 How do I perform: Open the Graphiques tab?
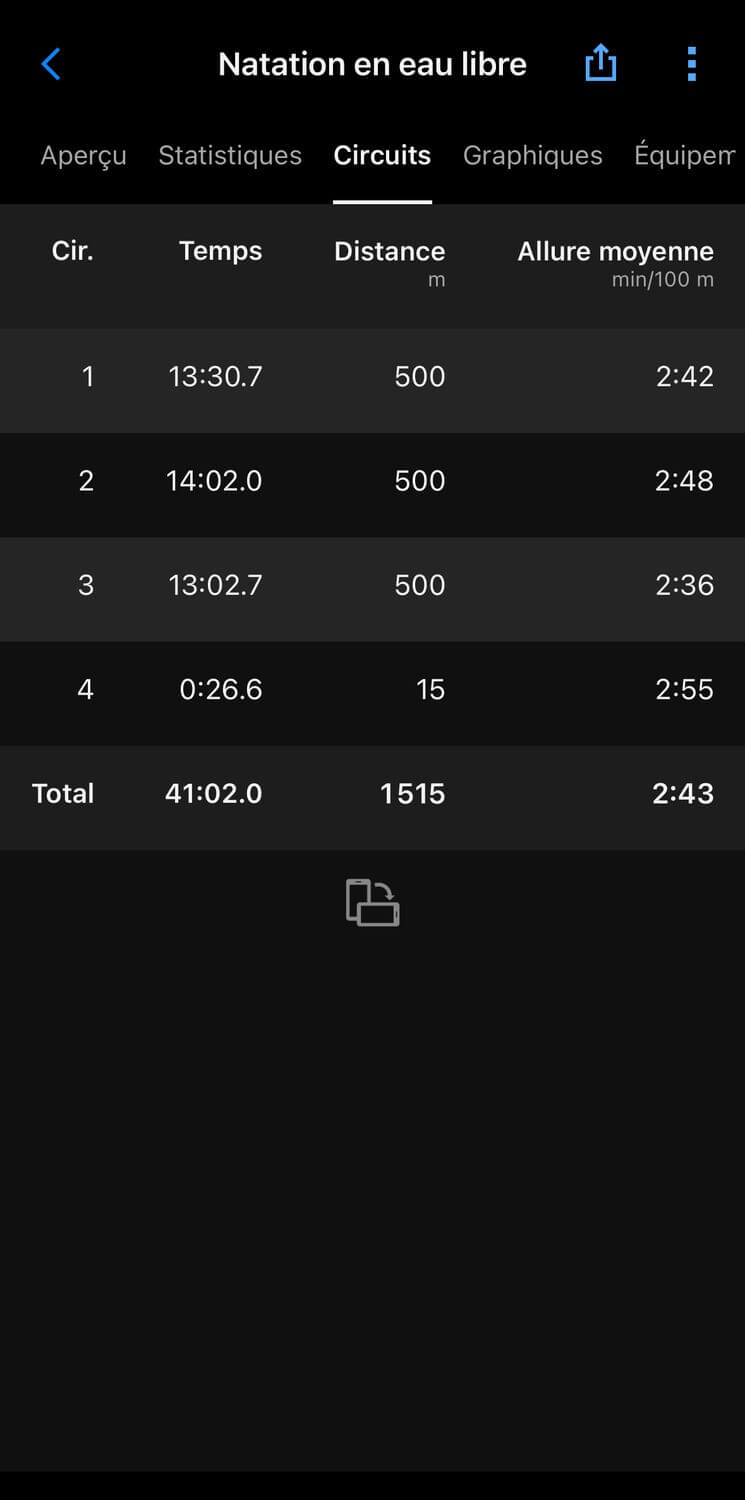[532, 156]
